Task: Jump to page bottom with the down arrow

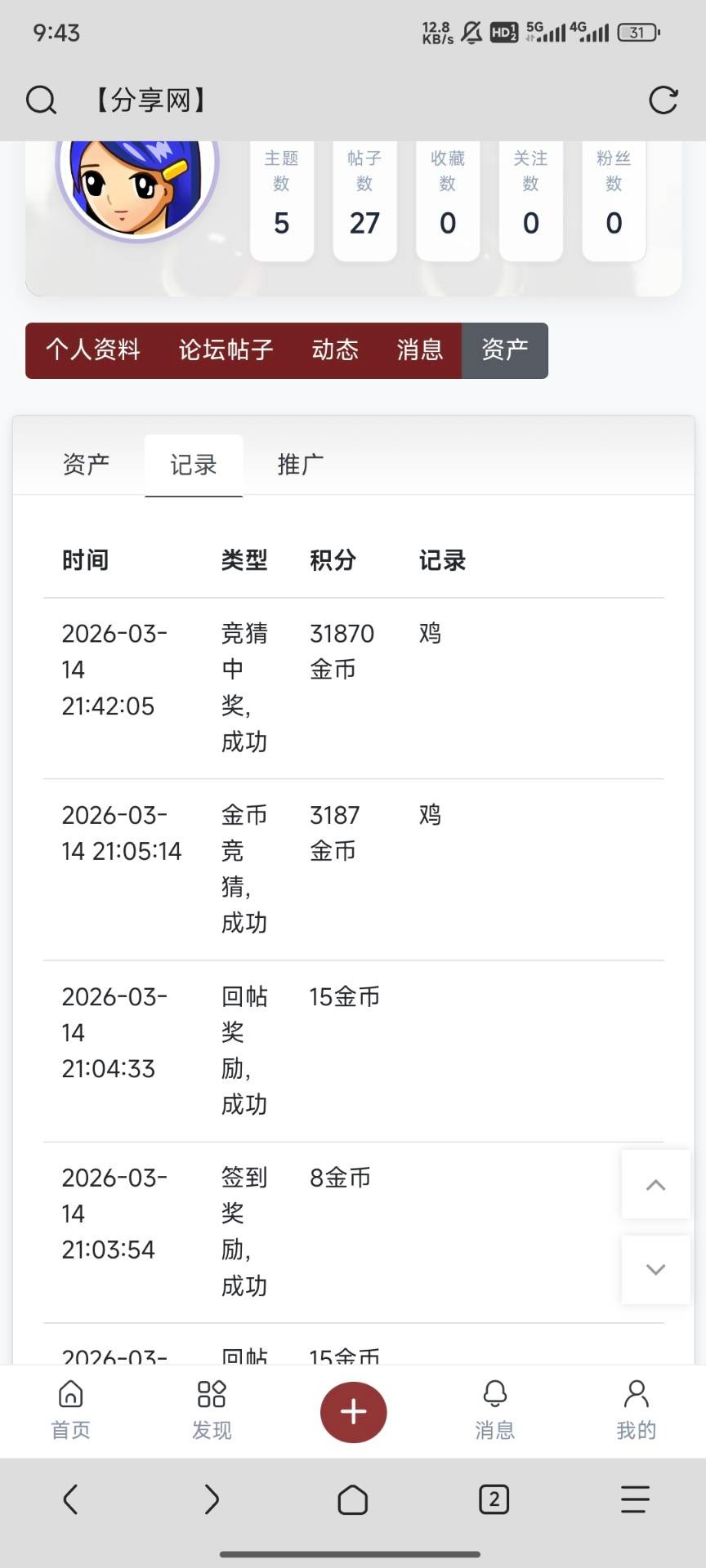Action: point(655,1269)
